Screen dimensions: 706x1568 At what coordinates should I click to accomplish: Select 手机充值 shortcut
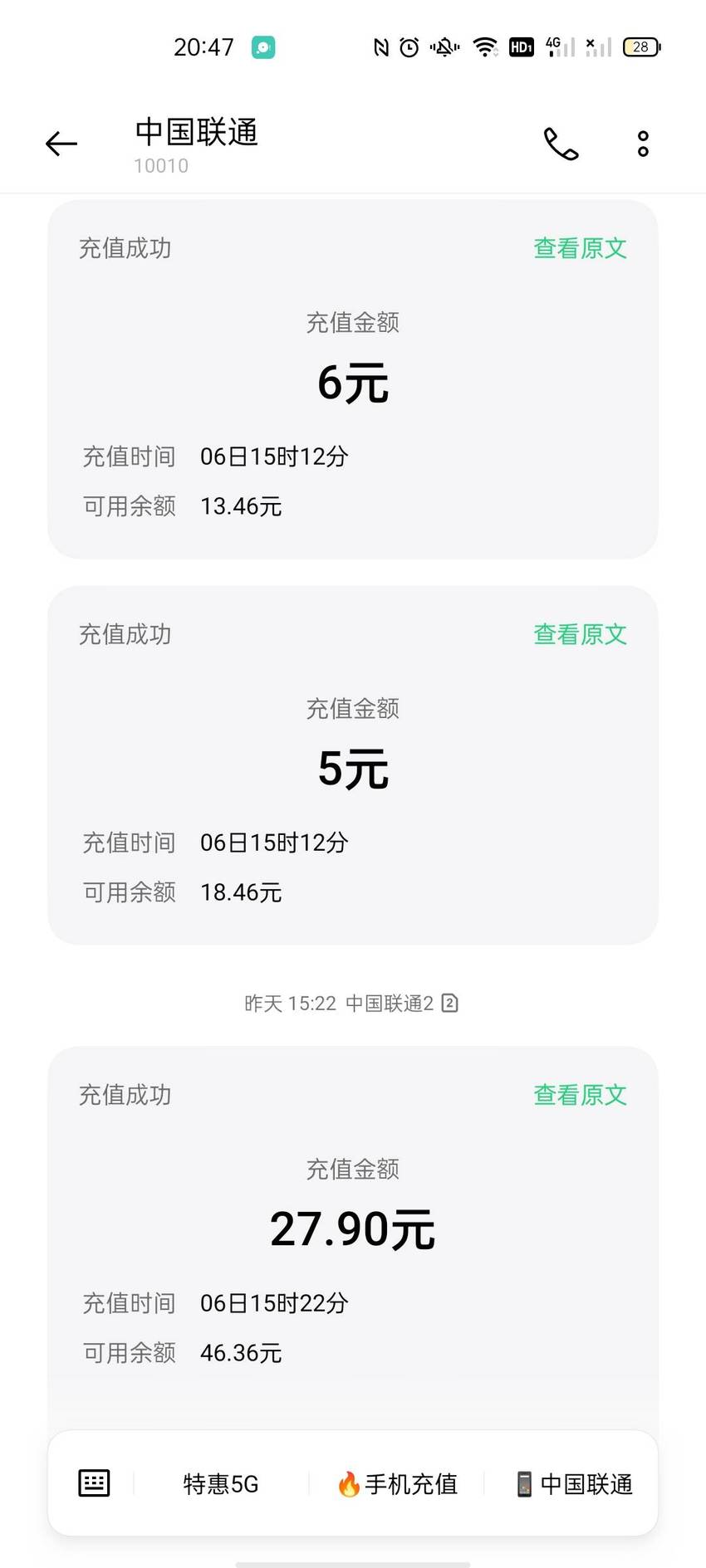click(397, 1483)
